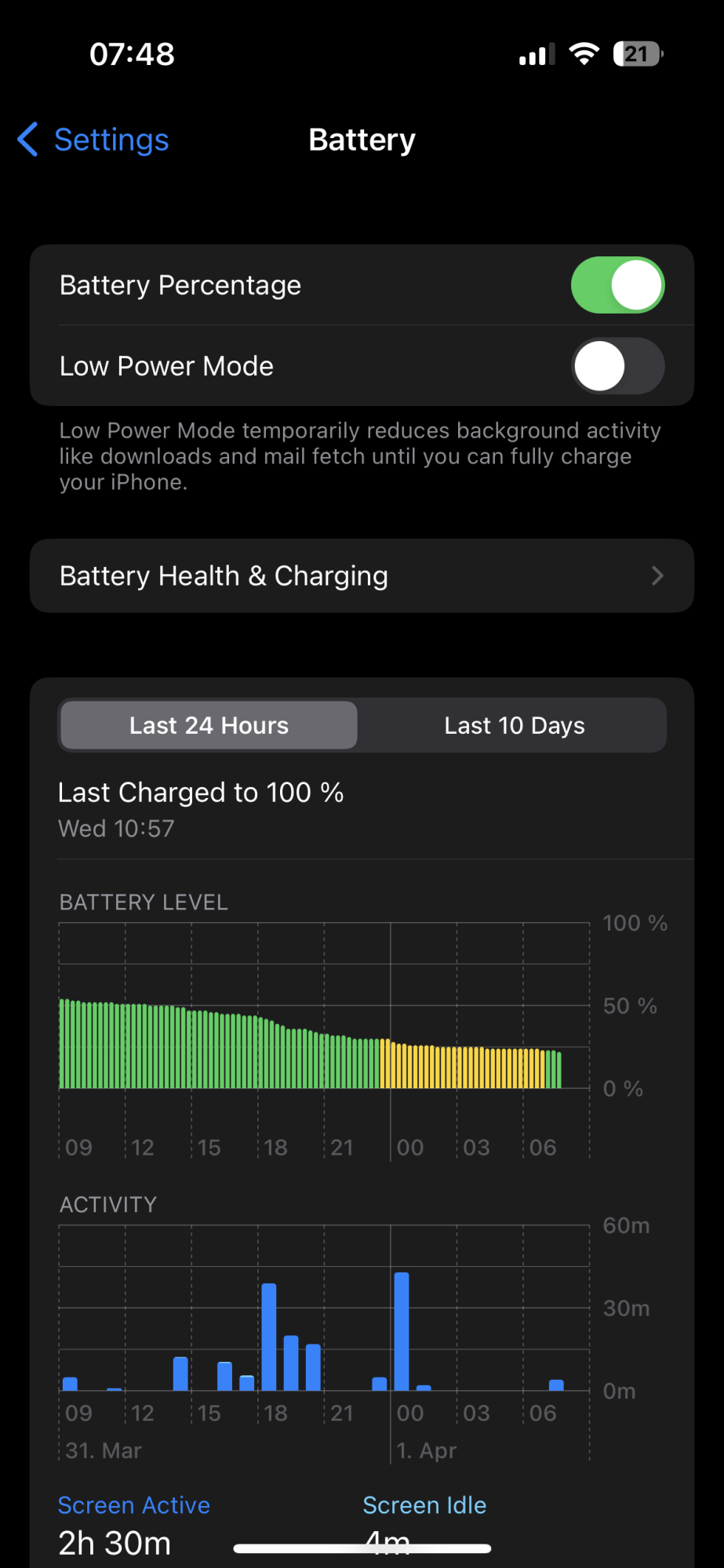Image resolution: width=724 pixels, height=1568 pixels.
Task: Open Battery Health & Charging
Action: pos(362,576)
